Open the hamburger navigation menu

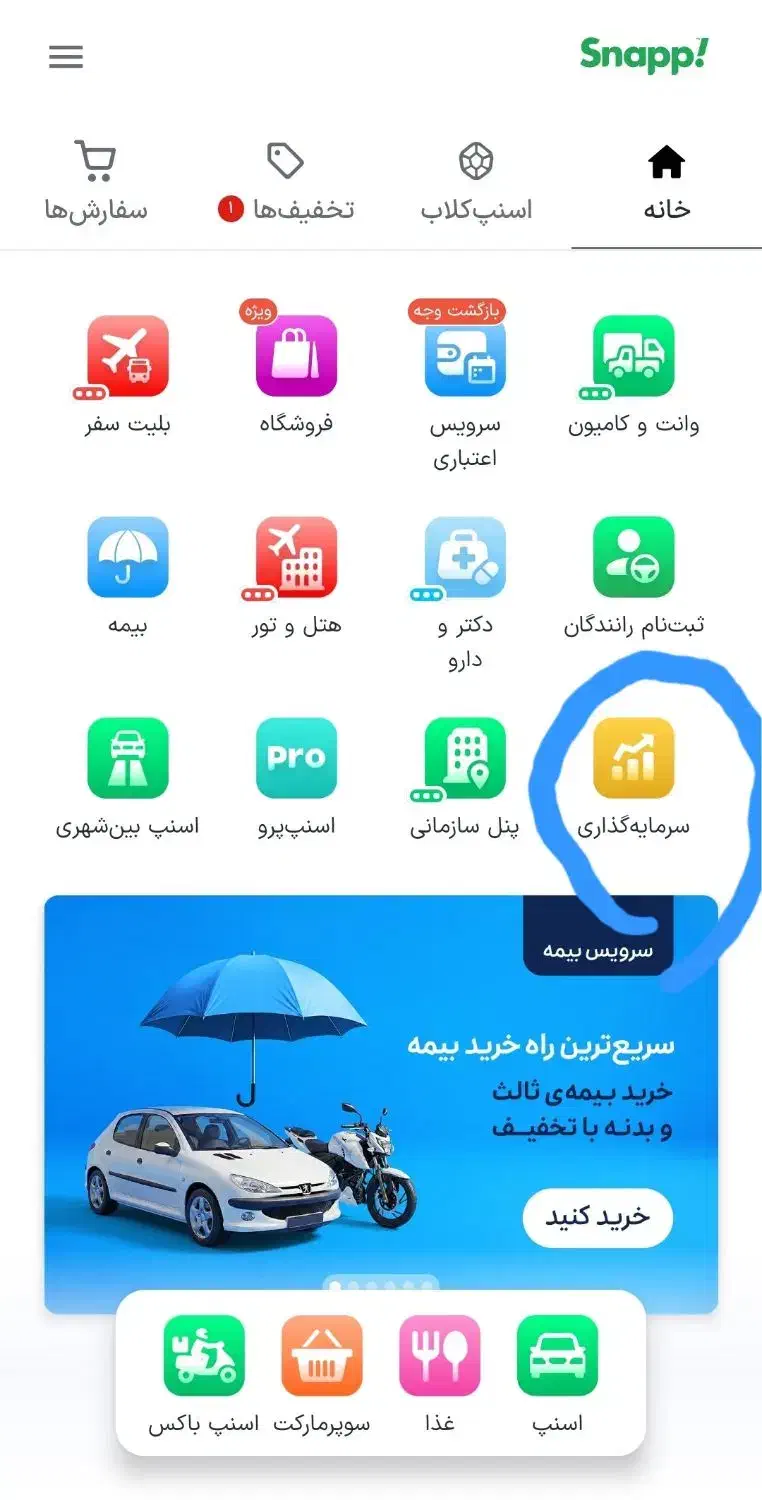(65, 57)
